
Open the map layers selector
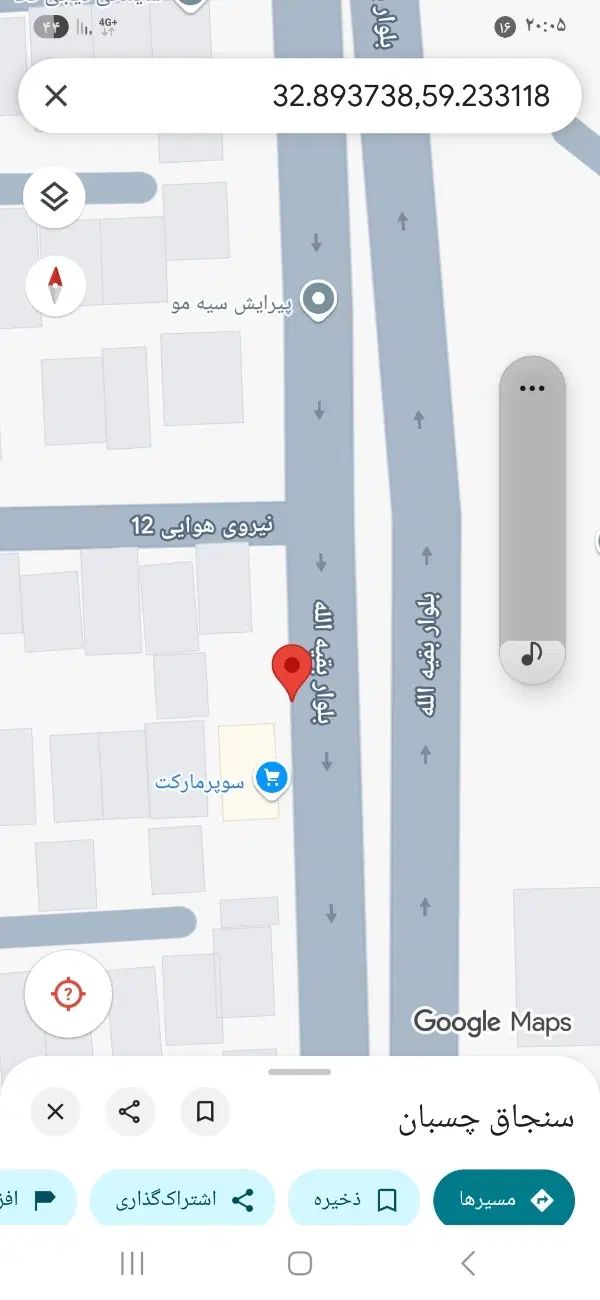(x=55, y=197)
